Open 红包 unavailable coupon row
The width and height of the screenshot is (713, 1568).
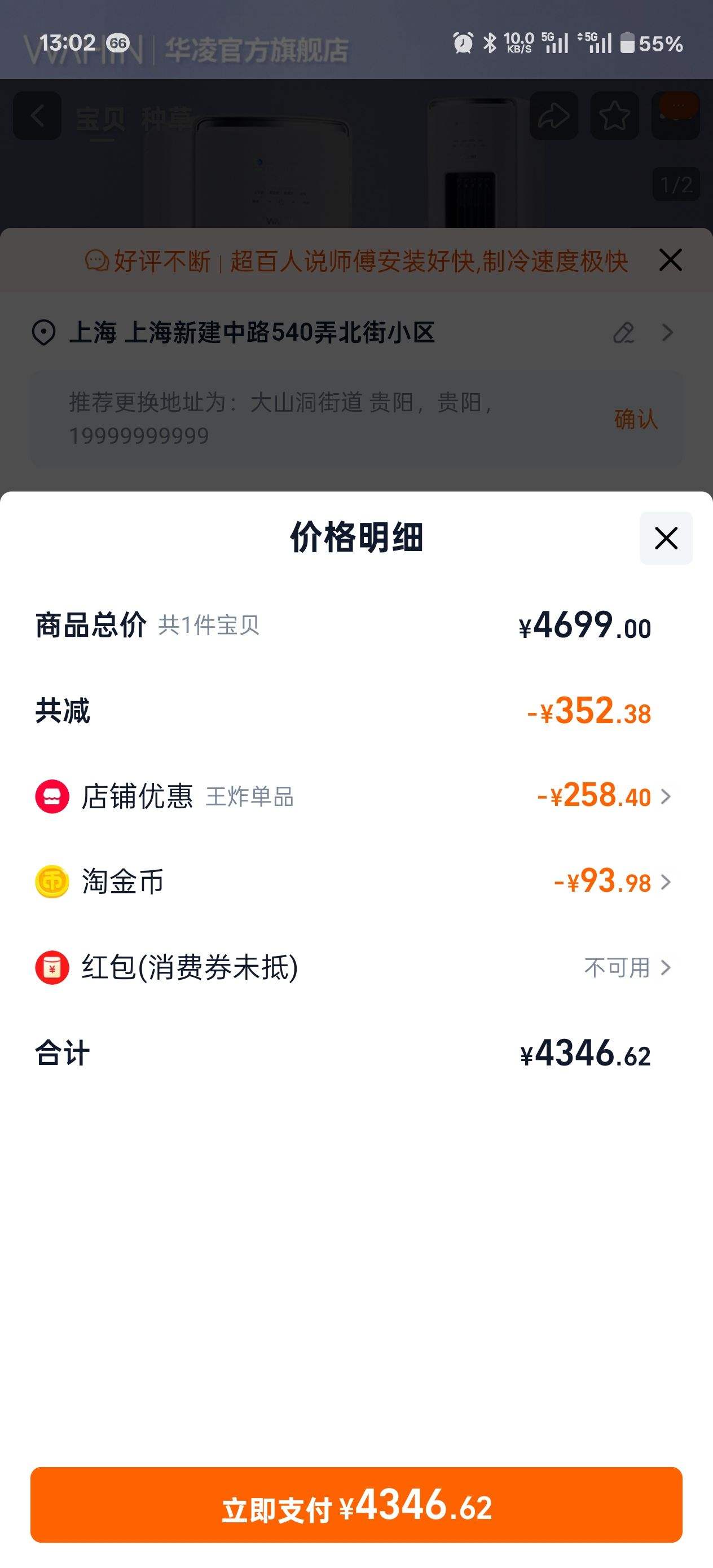click(356, 967)
